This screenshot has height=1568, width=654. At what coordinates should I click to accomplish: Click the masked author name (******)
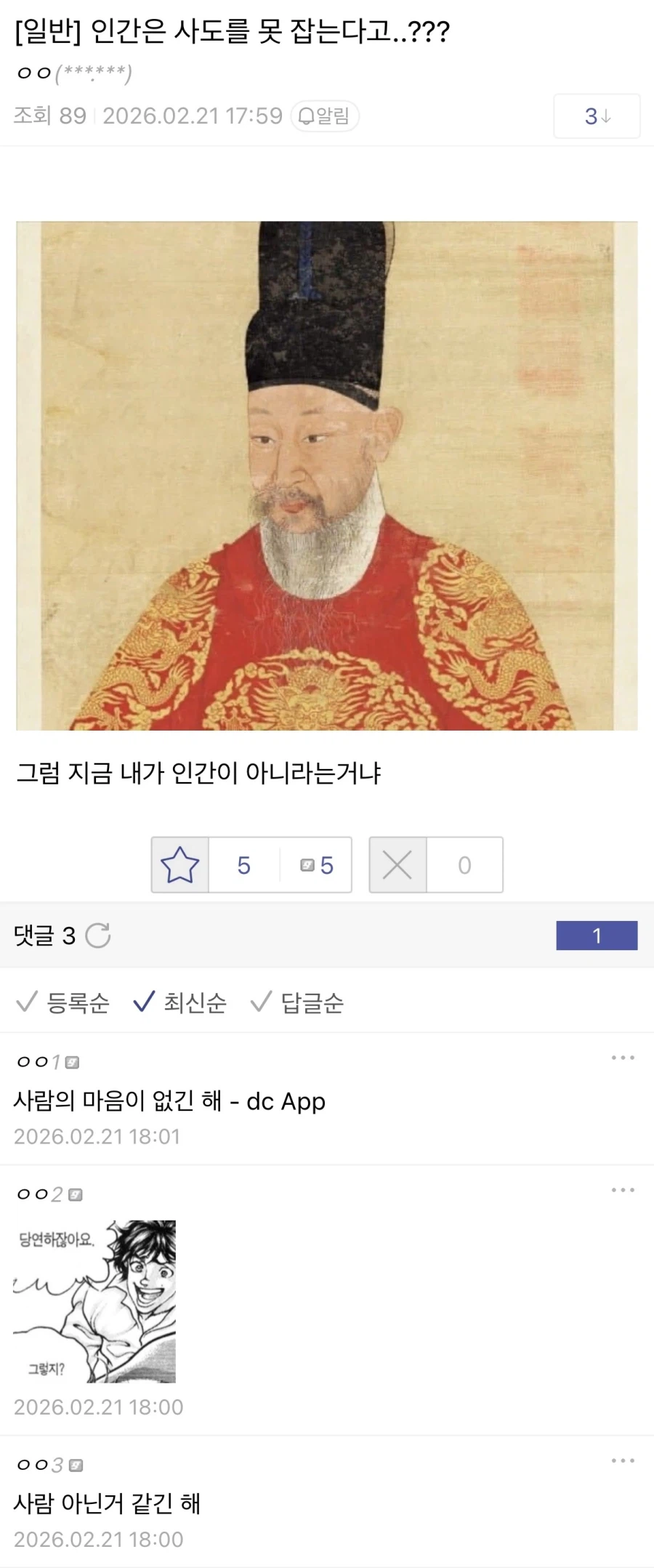click(x=92, y=72)
